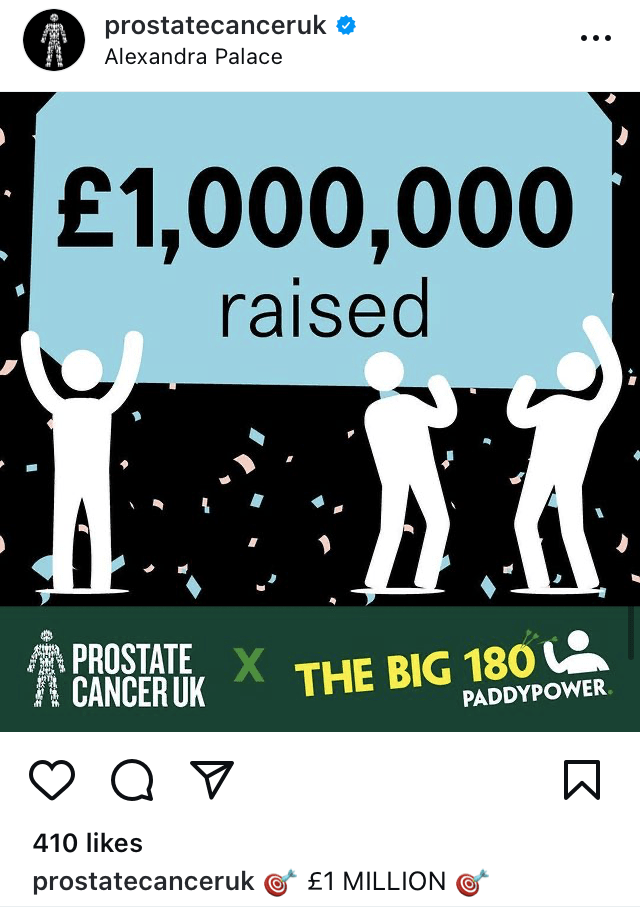The width and height of the screenshot is (640, 909).
Task: View the 410 likes list
Action: click(x=88, y=843)
